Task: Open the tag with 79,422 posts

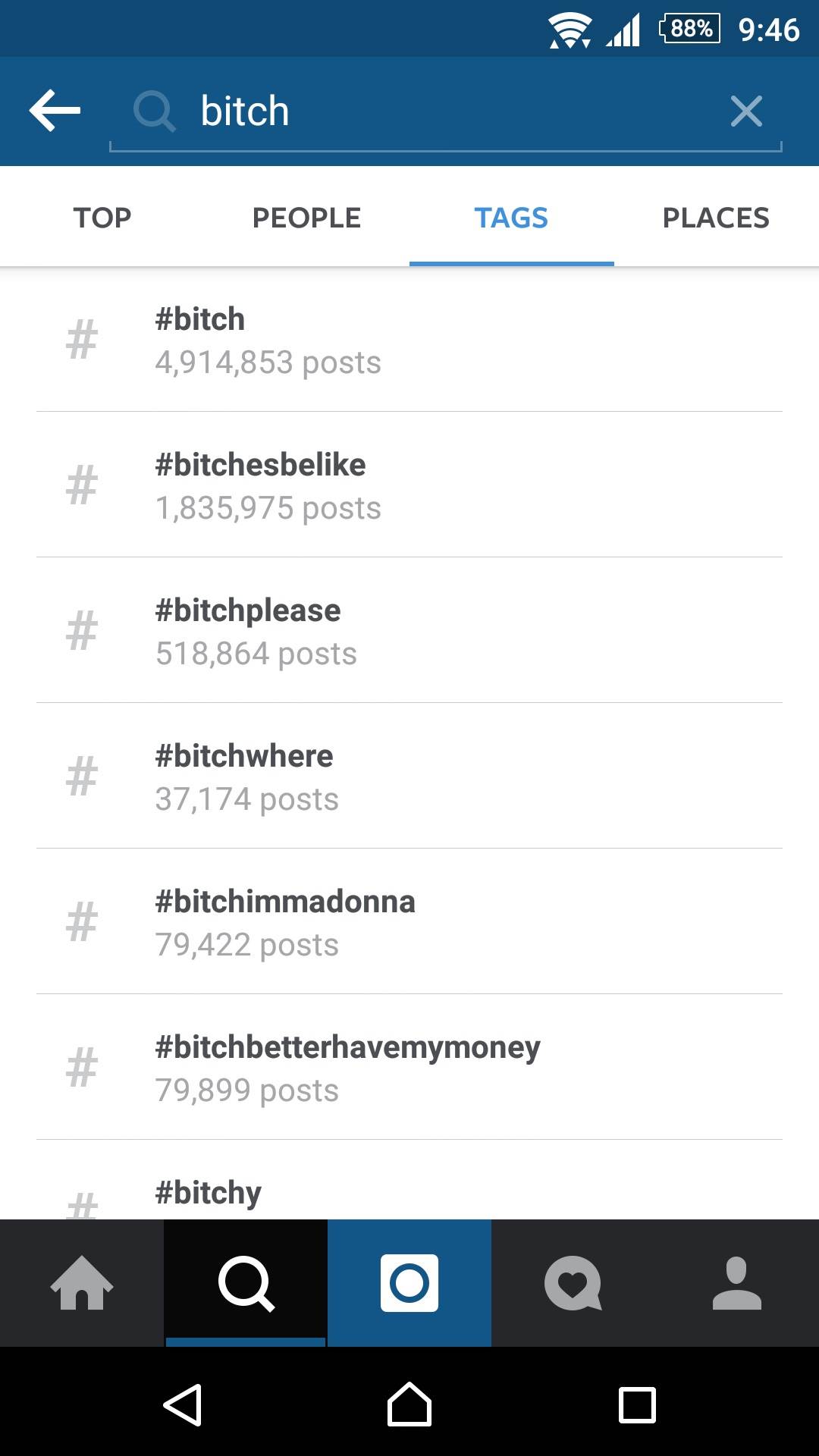Action: (409, 922)
